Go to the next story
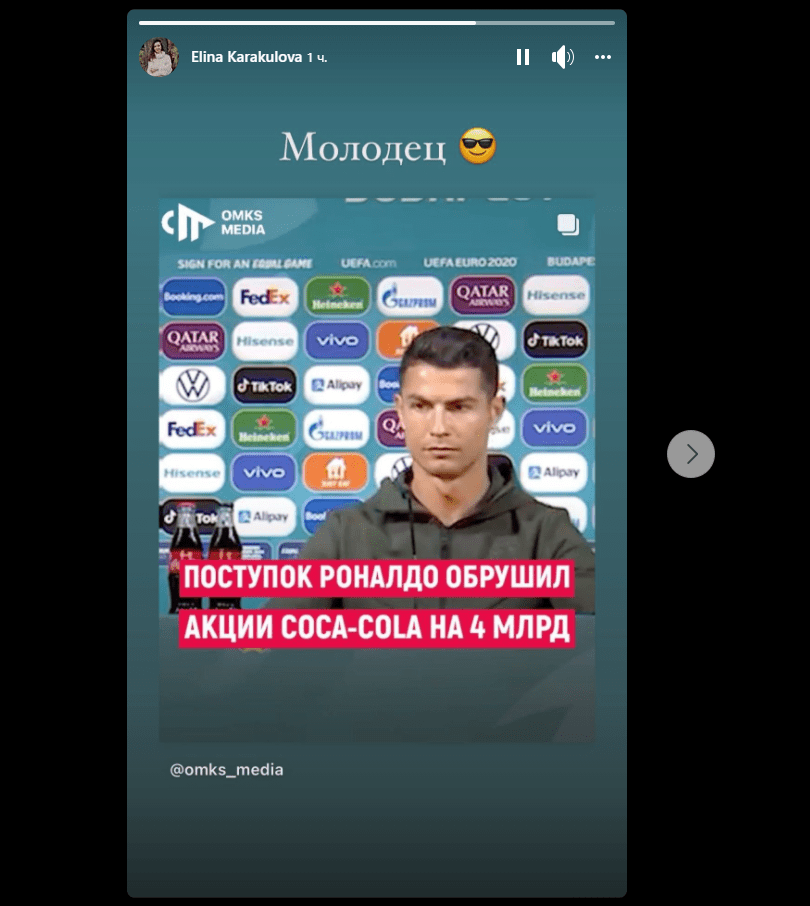 (x=691, y=454)
